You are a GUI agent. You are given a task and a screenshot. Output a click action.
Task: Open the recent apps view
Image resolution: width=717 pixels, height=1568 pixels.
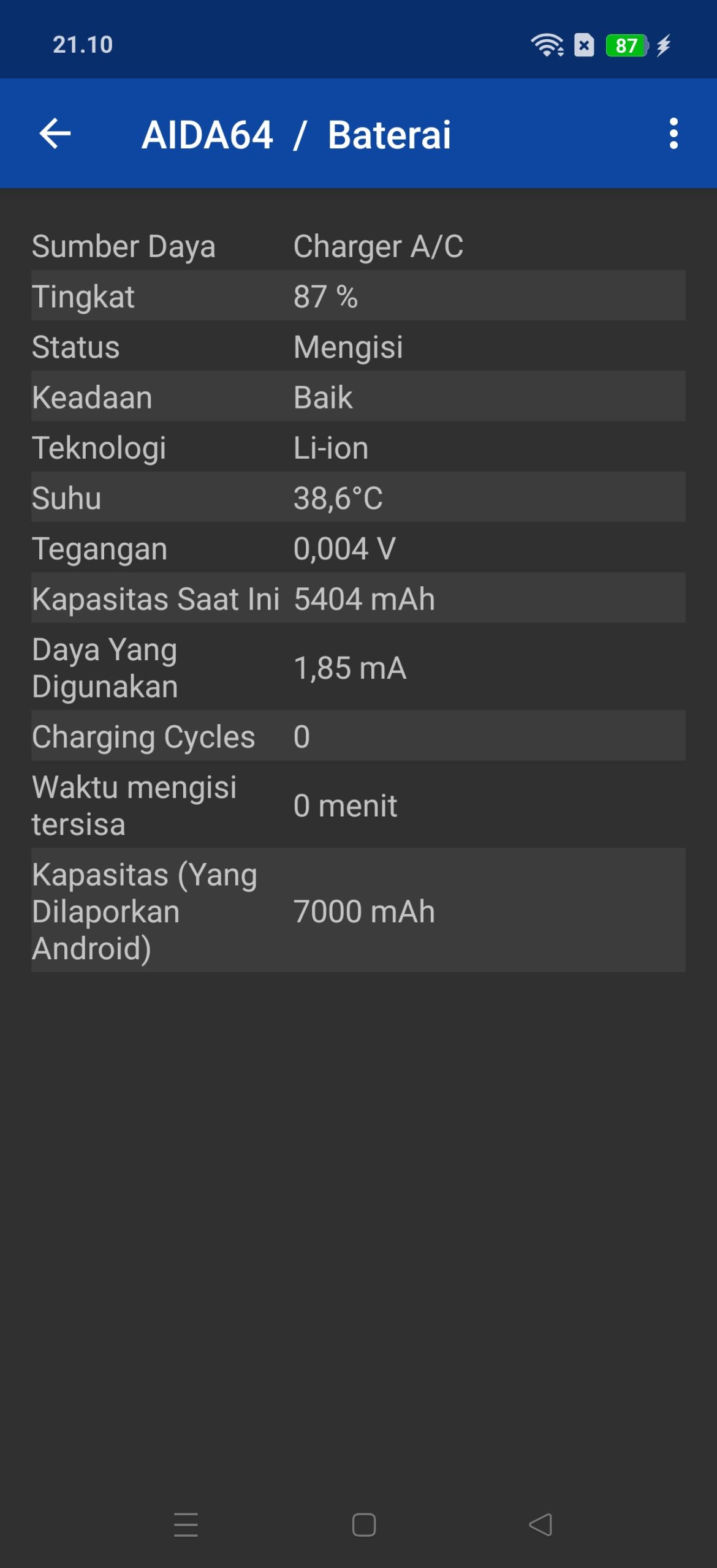pos(186,1525)
